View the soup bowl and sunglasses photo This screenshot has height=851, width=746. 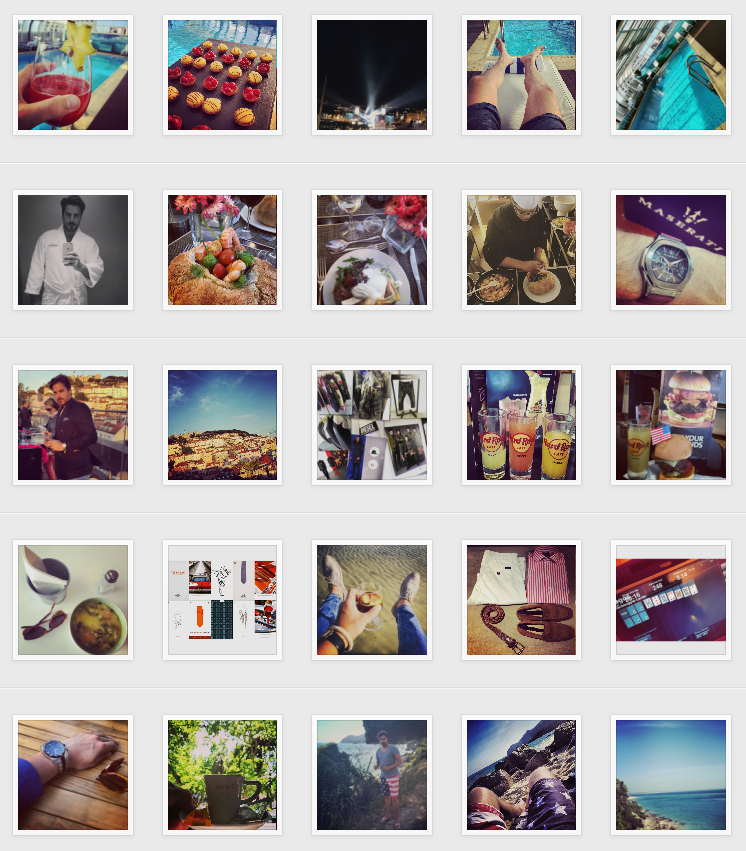(73, 600)
